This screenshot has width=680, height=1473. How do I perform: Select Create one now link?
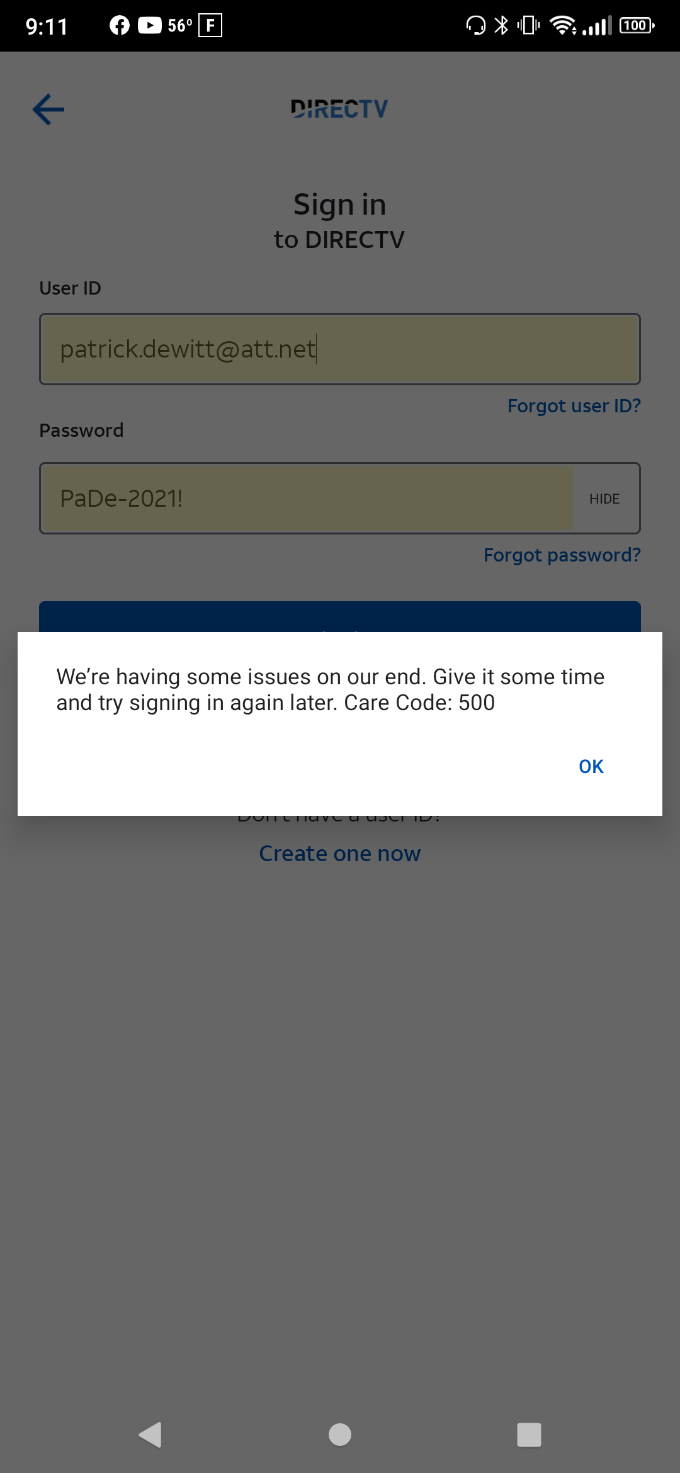click(x=340, y=853)
